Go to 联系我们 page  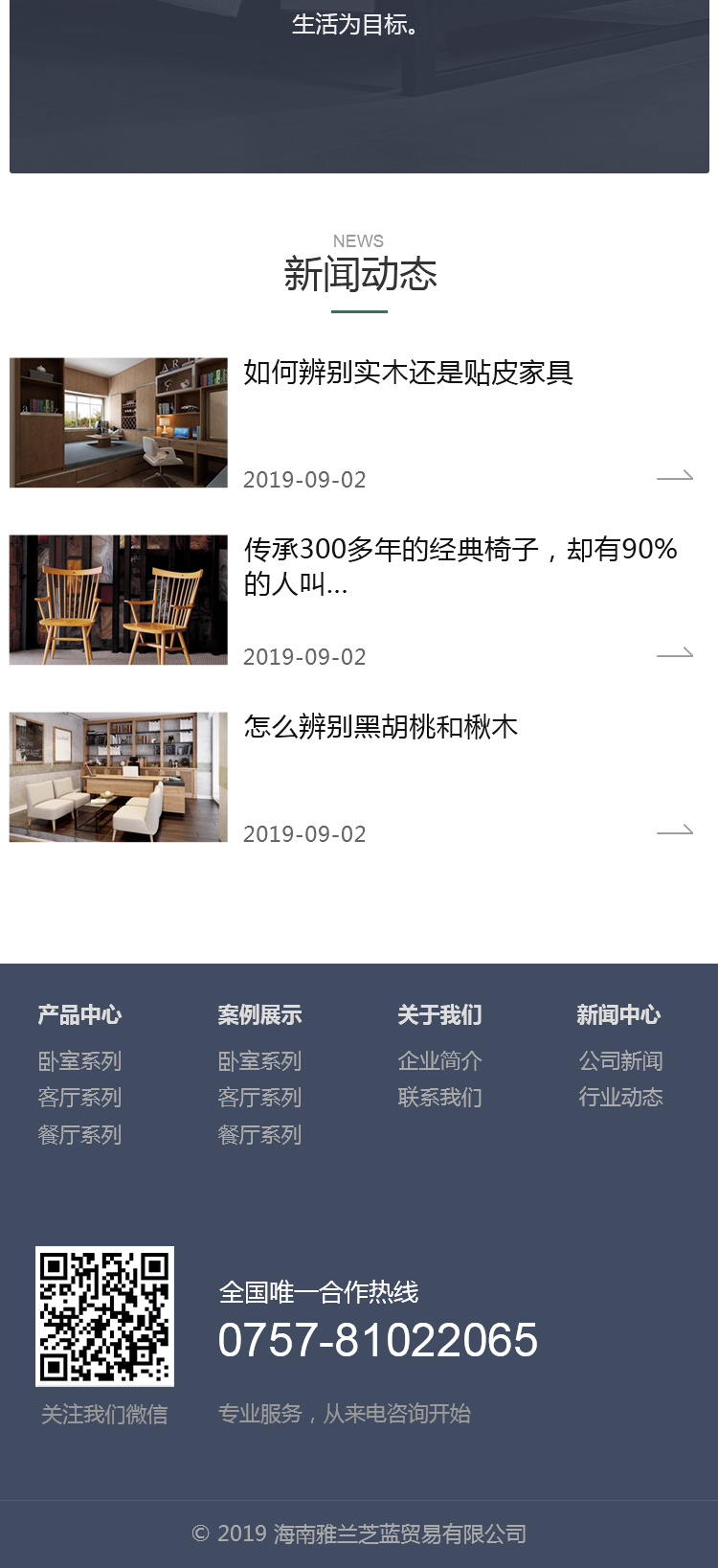point(439,1098)
